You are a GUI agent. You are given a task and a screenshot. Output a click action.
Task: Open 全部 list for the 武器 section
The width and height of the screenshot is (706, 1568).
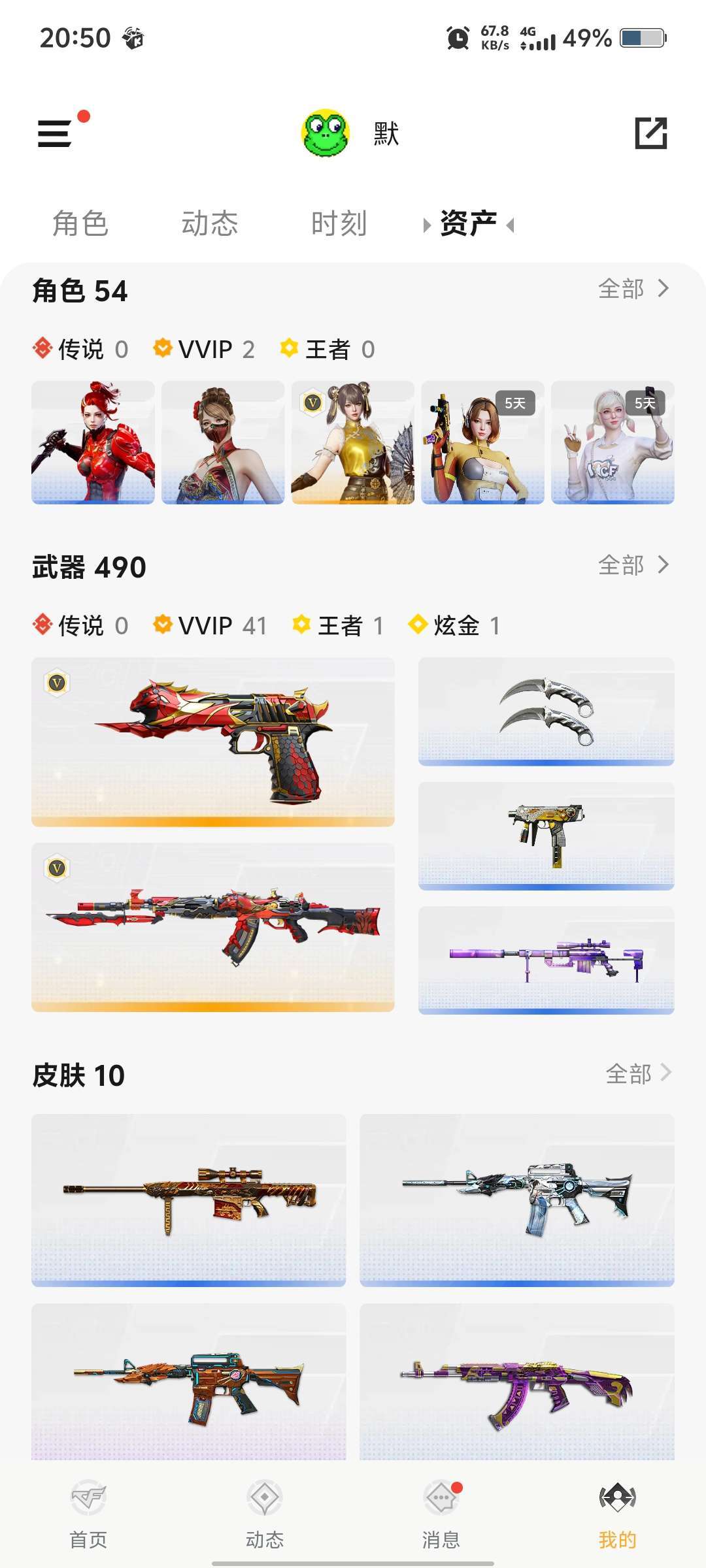pos(631,566)
